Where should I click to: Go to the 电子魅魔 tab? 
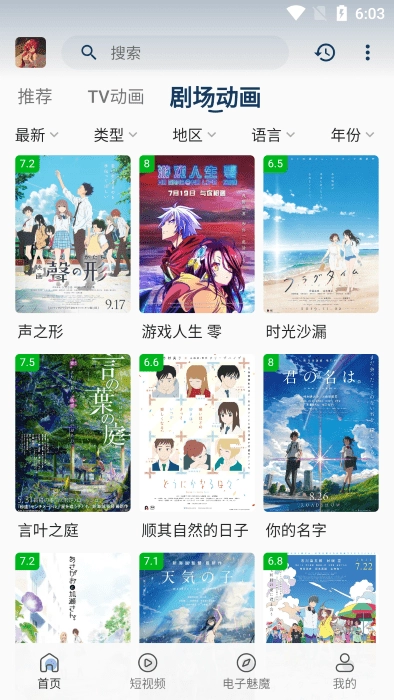point(246,671)
